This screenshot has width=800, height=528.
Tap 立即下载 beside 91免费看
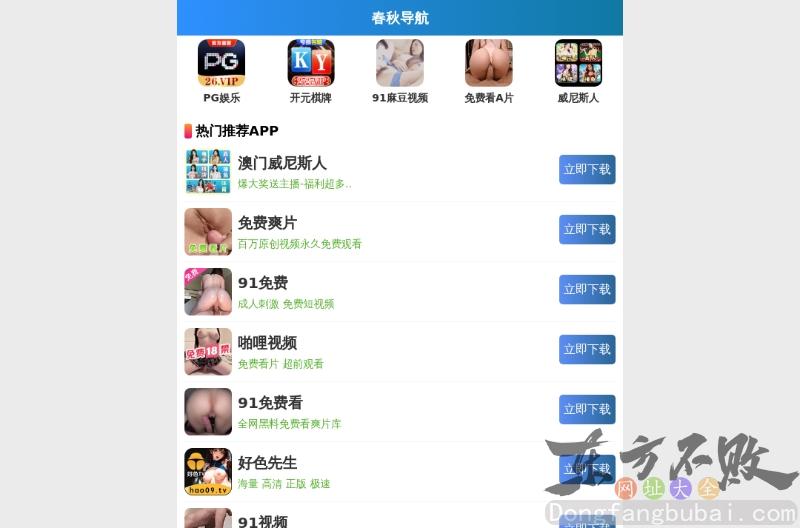587,410
